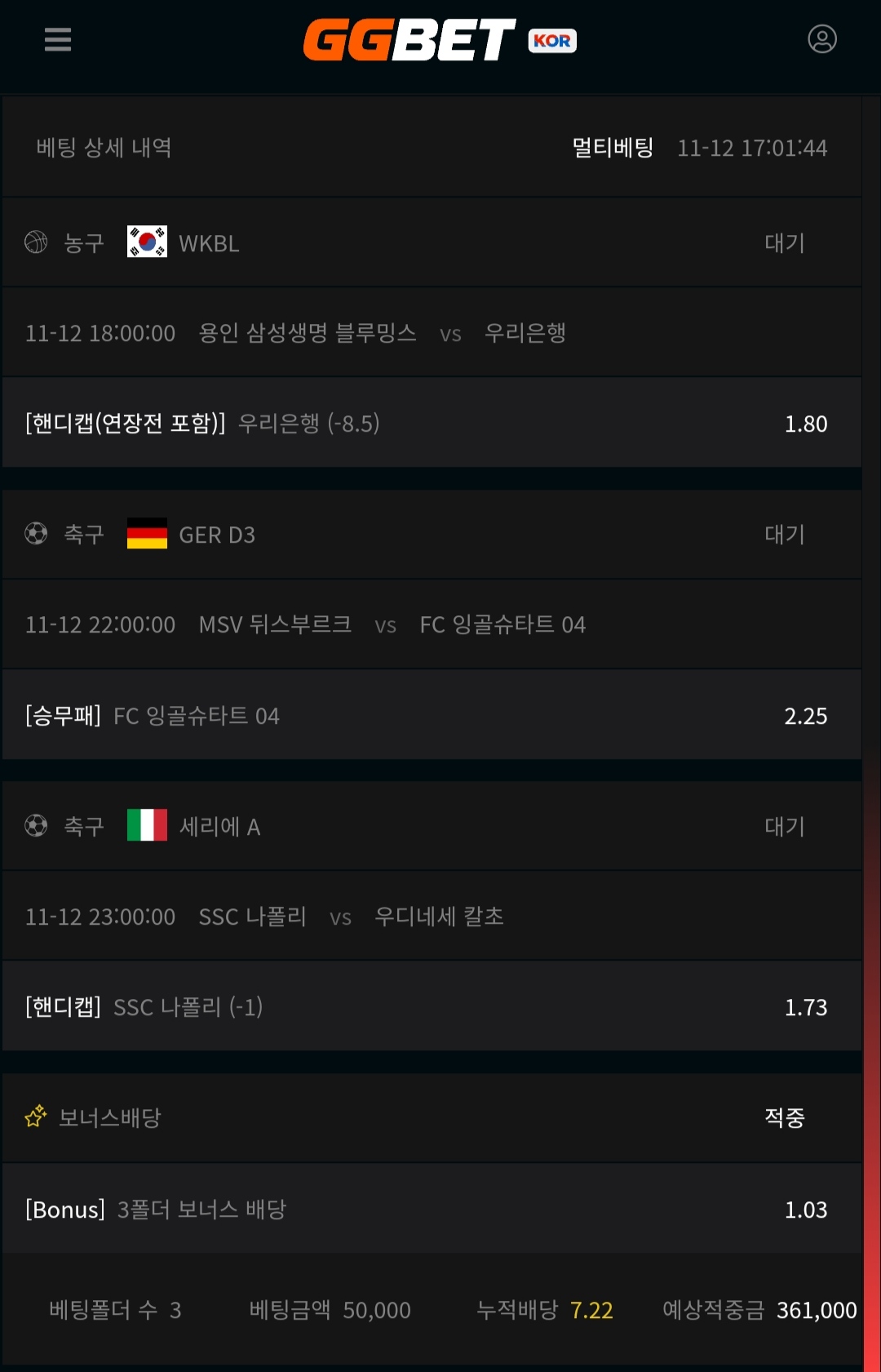The height and width of the screenshot is (1372, 881).
Task: Open the user profile icon
Action: tap(821, 39)
